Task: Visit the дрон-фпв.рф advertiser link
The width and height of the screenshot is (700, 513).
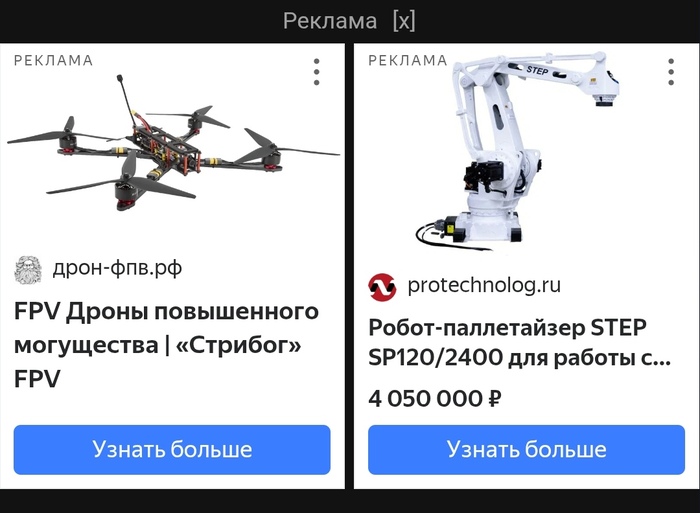Action: pyautogui.click(x=117, y=269)
